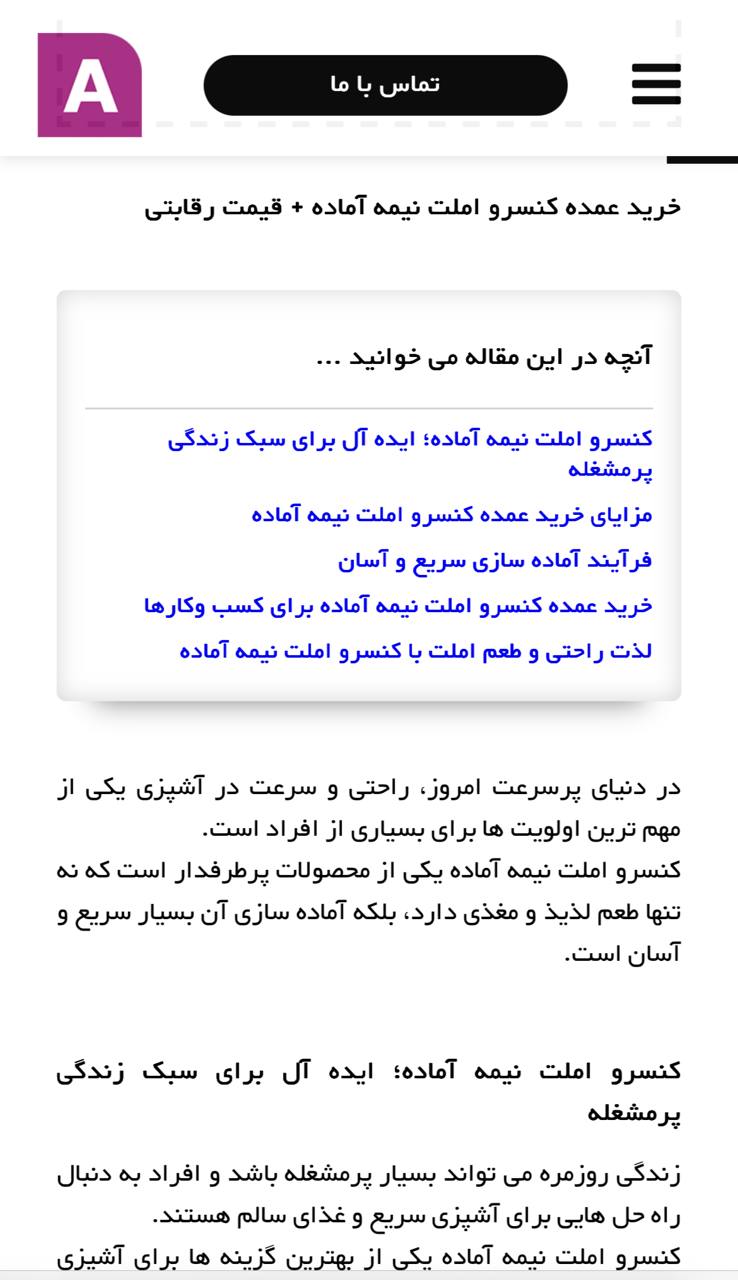
Task: Select link خرید عمده کنسرو املت برای کسب وکارها
Action: tap(398, 606)
